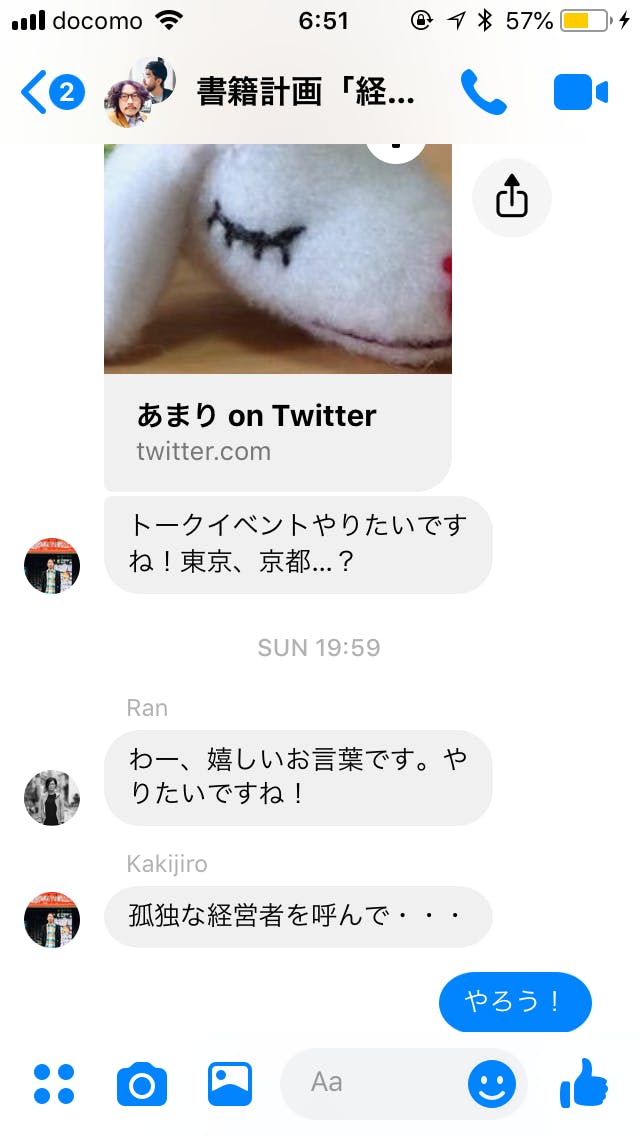Open the photo gallery picker
This screenshot has height=1136, width=640.
(230, 1083)
